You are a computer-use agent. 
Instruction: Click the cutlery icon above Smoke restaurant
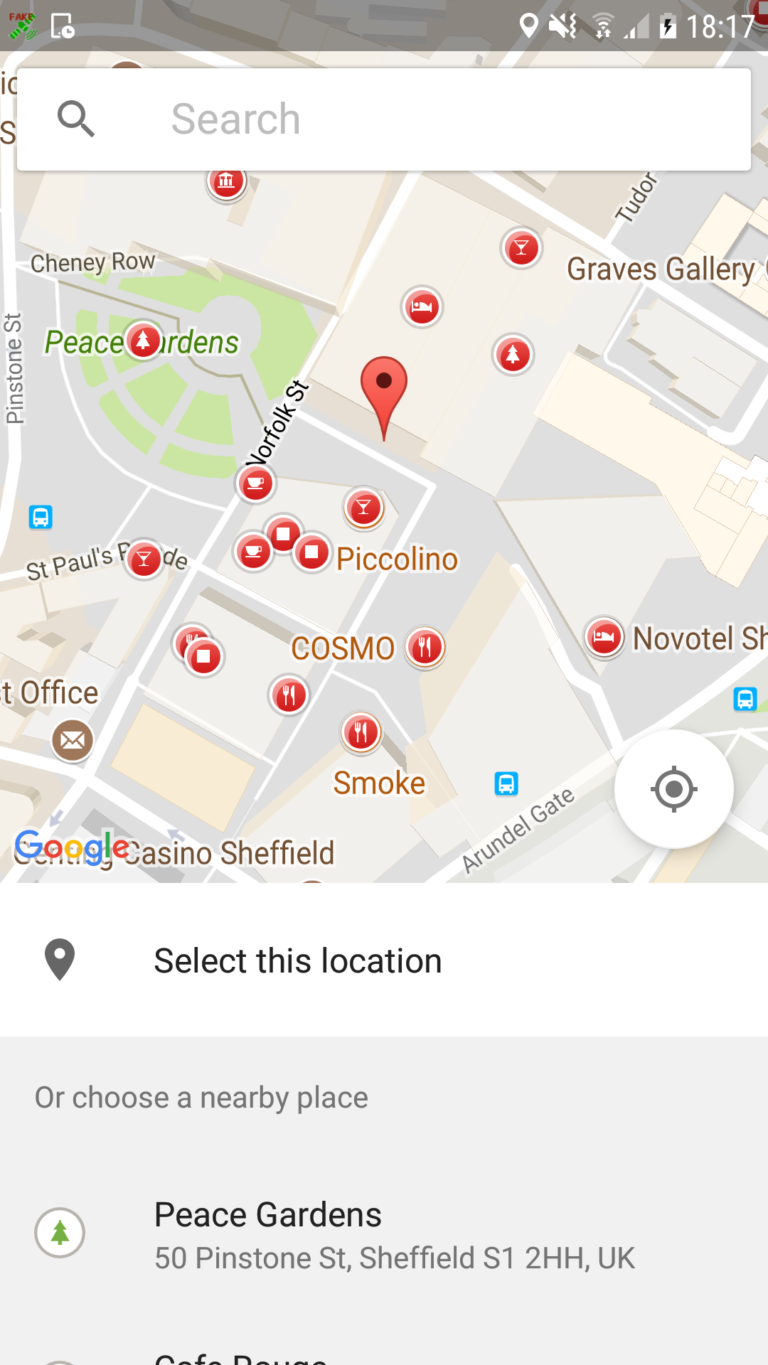361,731
